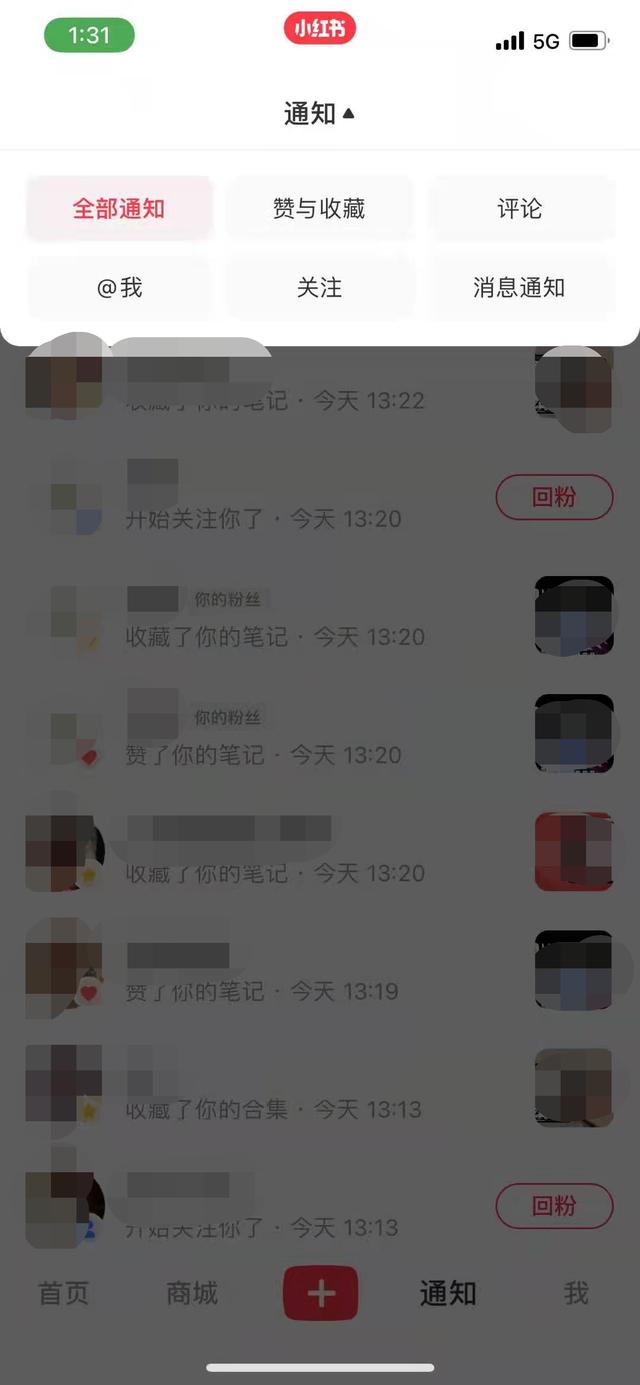Create a new post with plus button
Image resolution: width=640 pixels, height=1385 pixels.
click(x=320, y=1293)
